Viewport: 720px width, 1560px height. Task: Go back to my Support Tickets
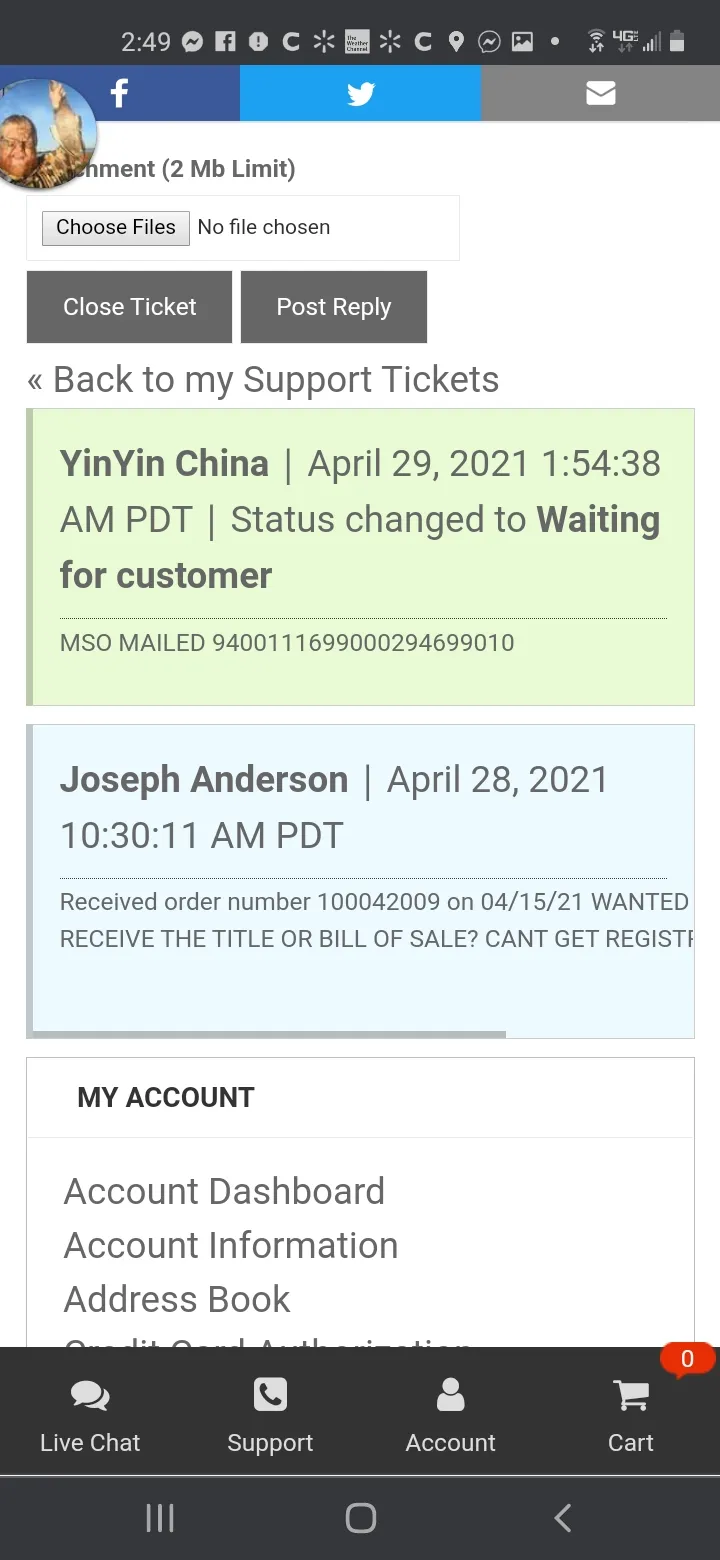263,379
